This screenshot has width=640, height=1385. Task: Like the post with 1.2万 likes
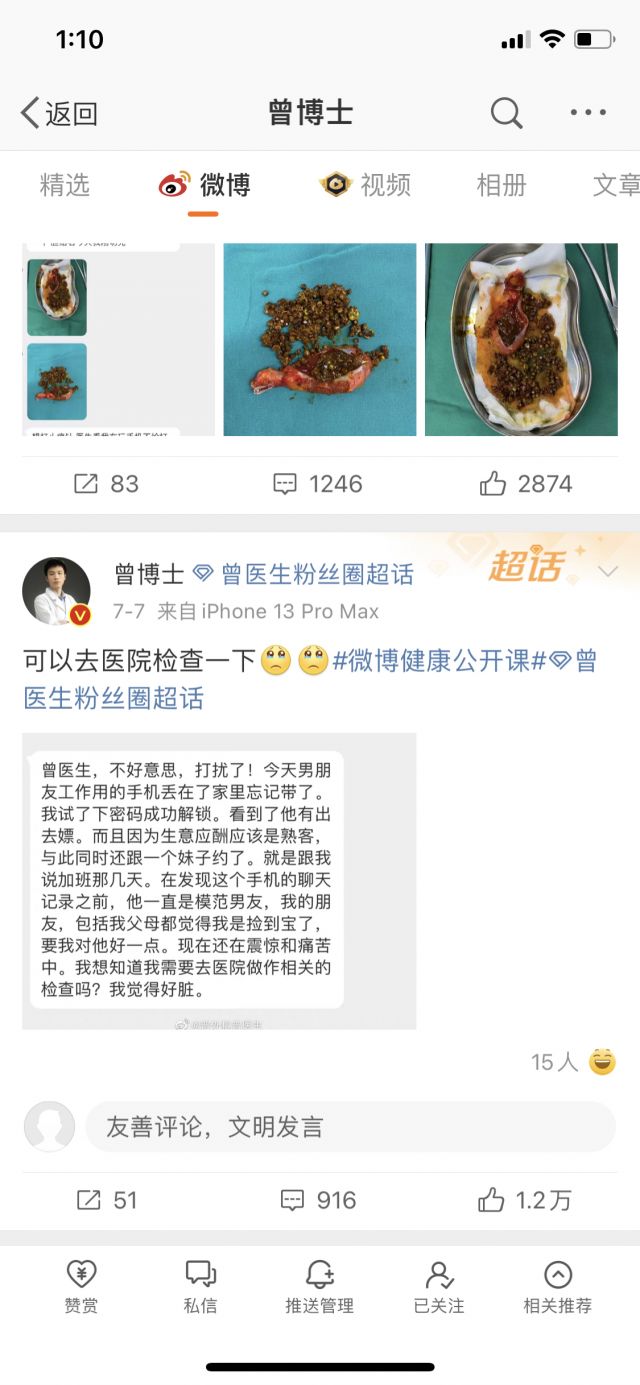coord(525,1200)
